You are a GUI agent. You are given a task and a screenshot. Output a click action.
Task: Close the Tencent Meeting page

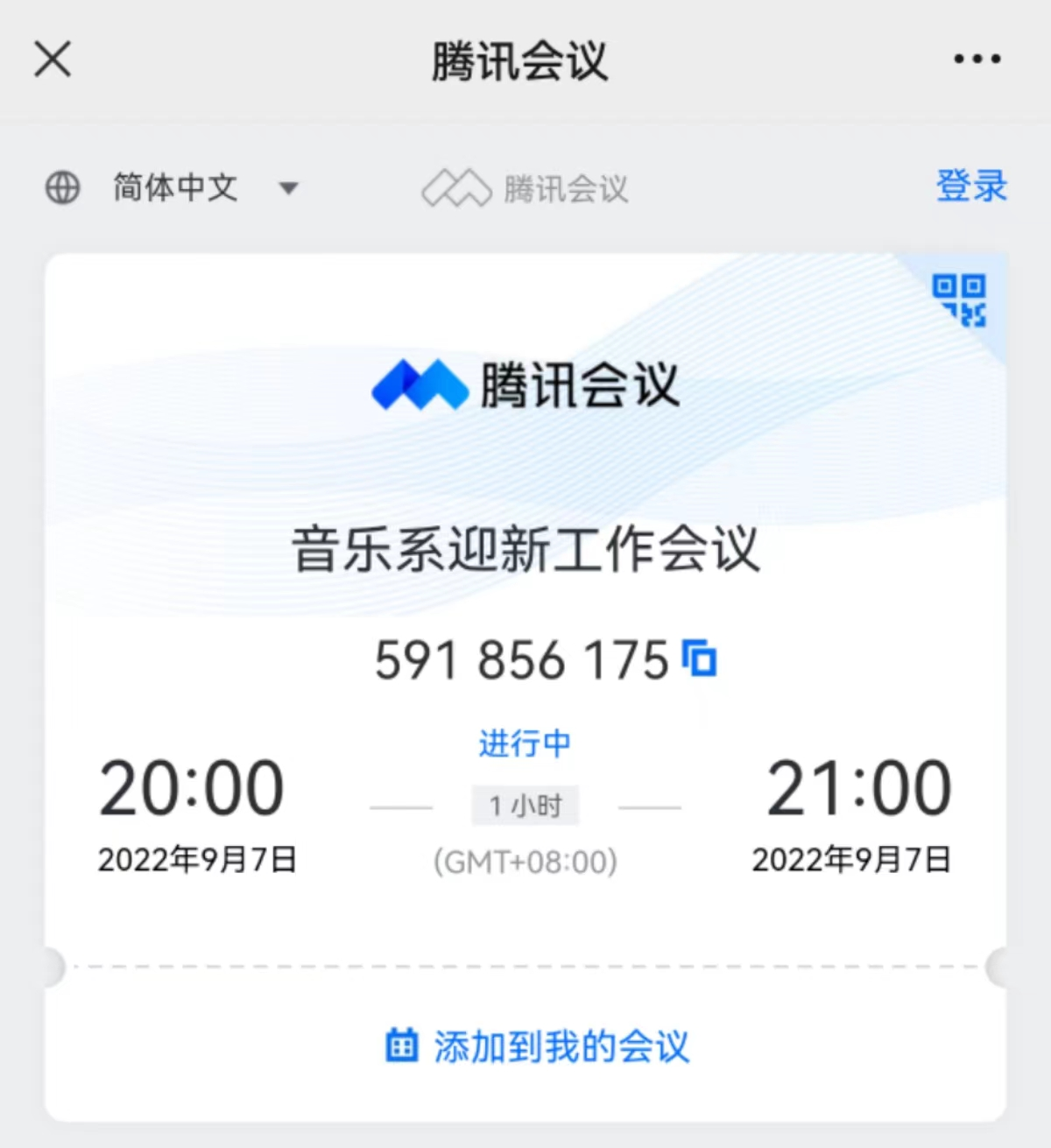(53, 60)
